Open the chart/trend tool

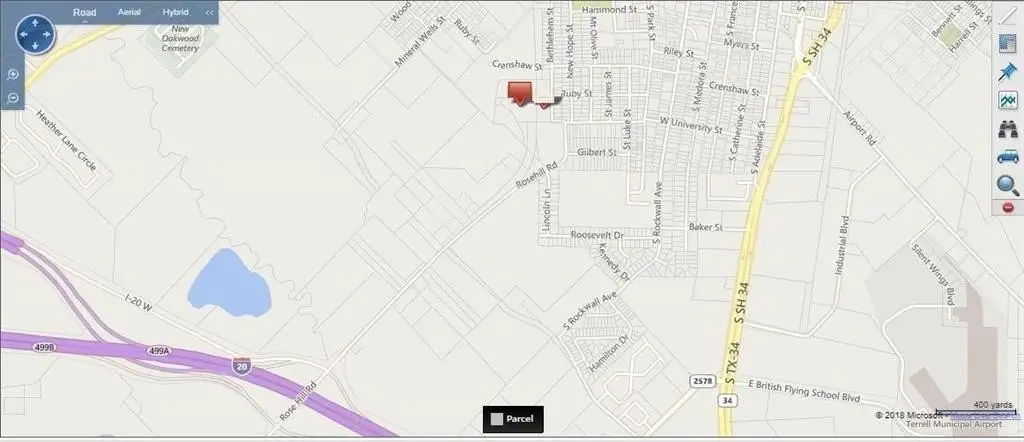(x=1008, y=100)
